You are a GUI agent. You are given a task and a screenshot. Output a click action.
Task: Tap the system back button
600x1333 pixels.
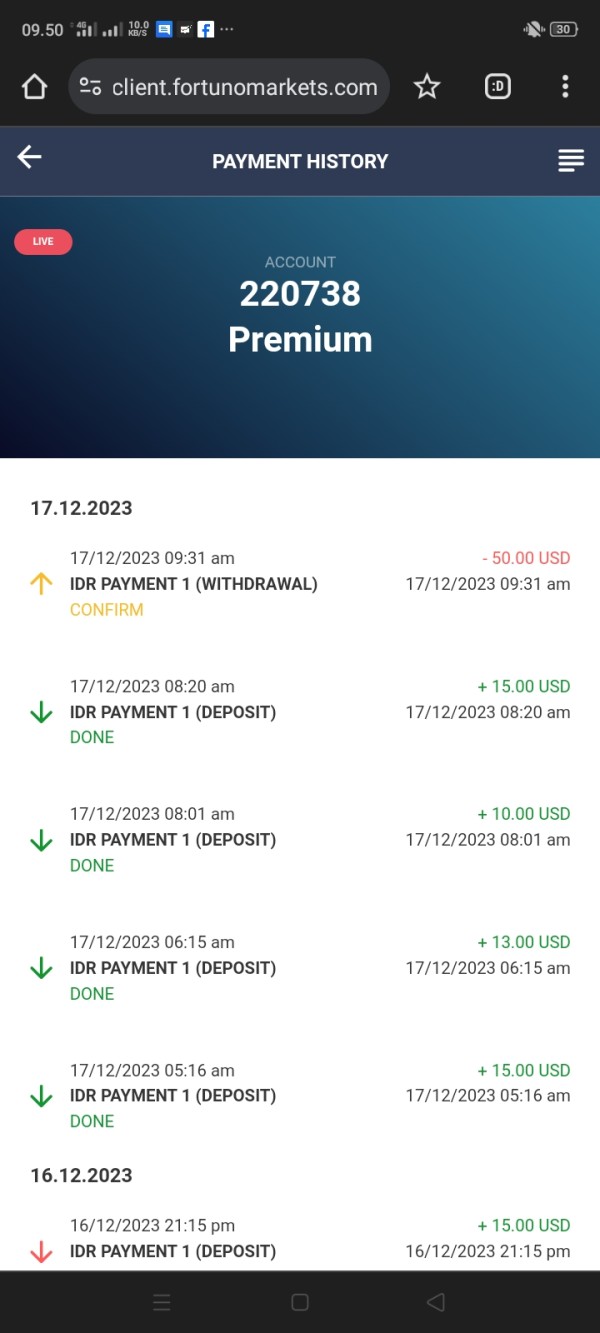tap(435, 1302)
